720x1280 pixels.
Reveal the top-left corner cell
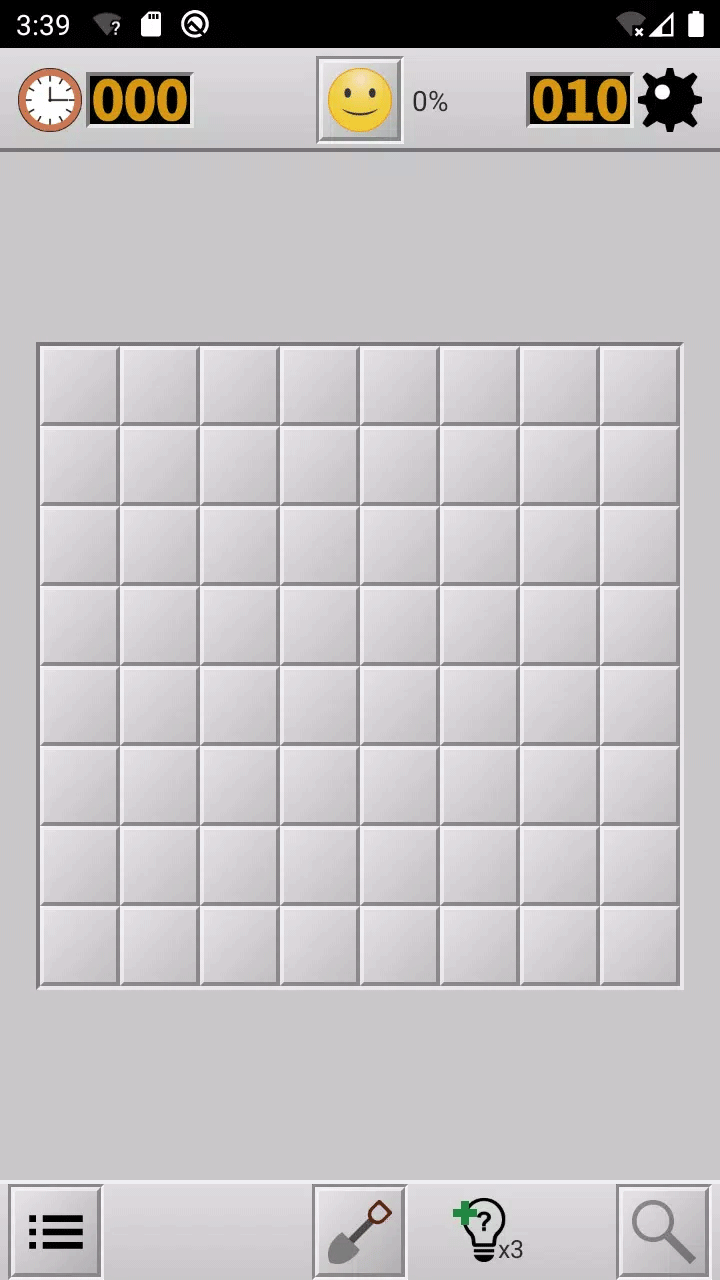[80, 386]
